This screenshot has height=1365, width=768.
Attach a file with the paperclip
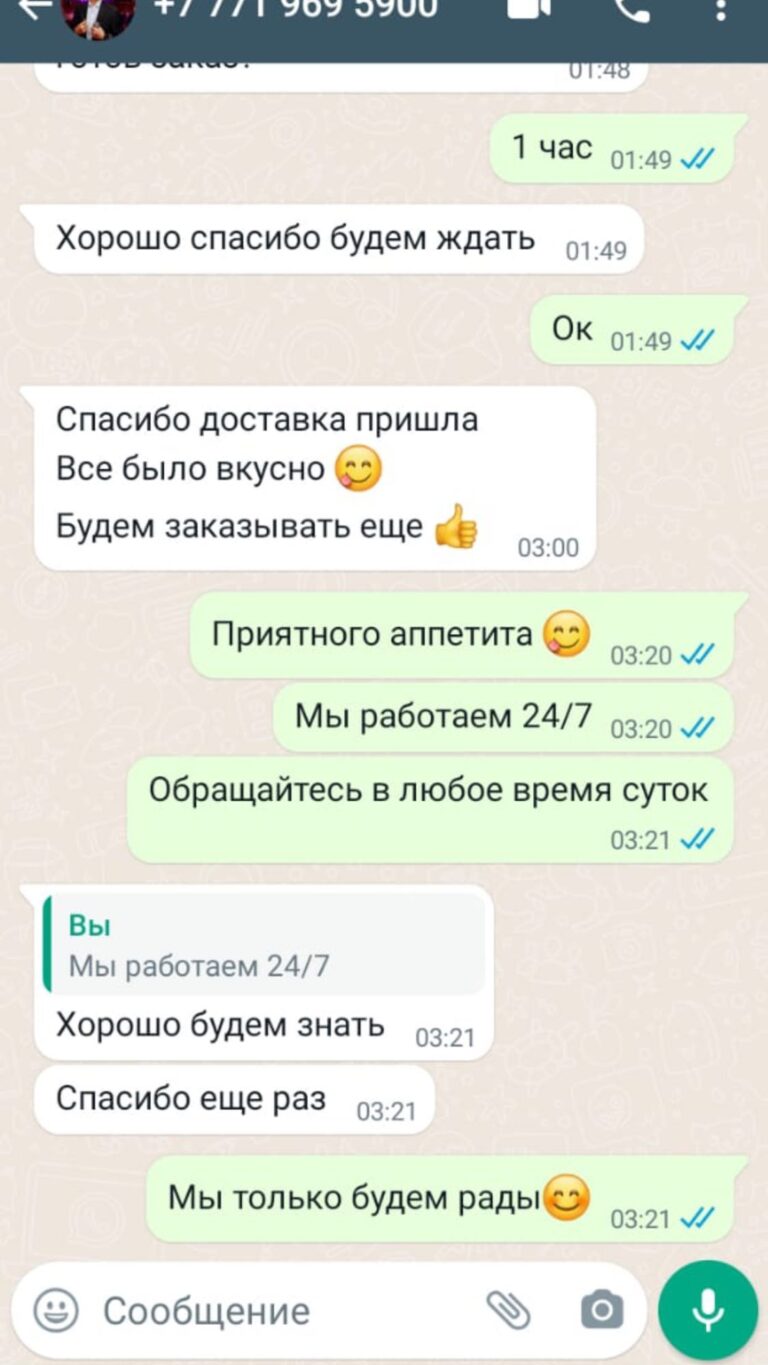(508, 1309)
